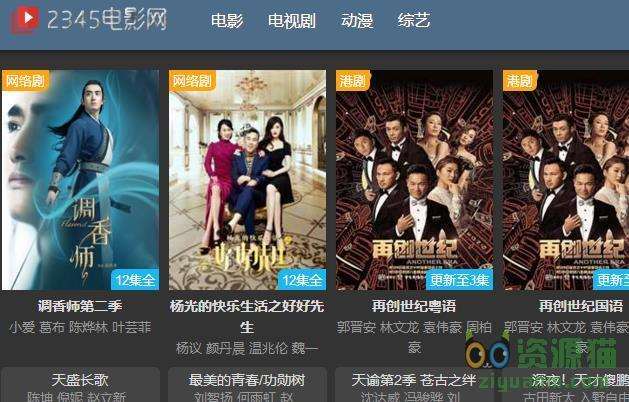Tap the 再创世纪粤语 title link
The height and width of the screenshot is (402, 629).
point(414,305)
